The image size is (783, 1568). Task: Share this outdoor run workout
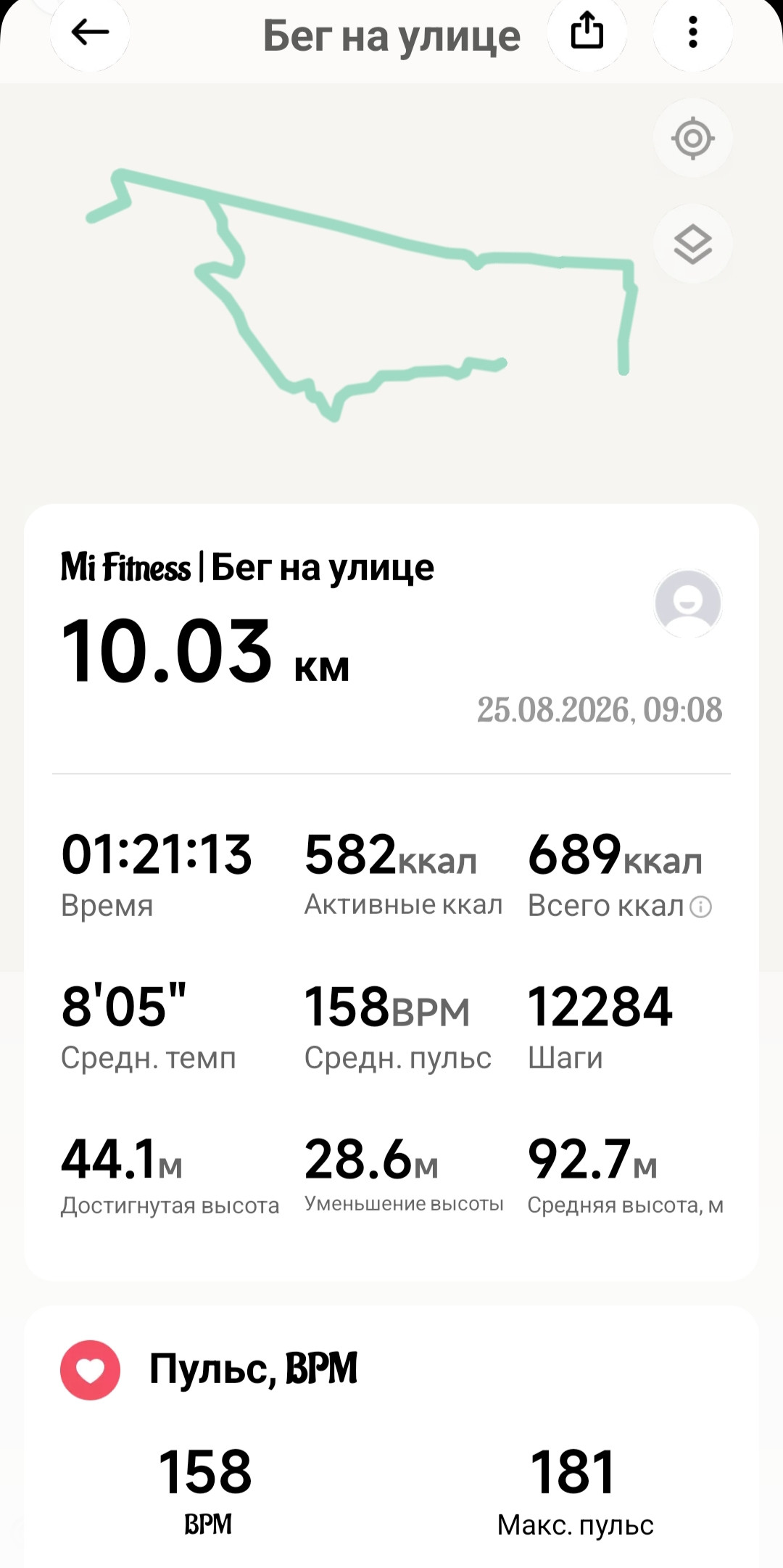587,32
